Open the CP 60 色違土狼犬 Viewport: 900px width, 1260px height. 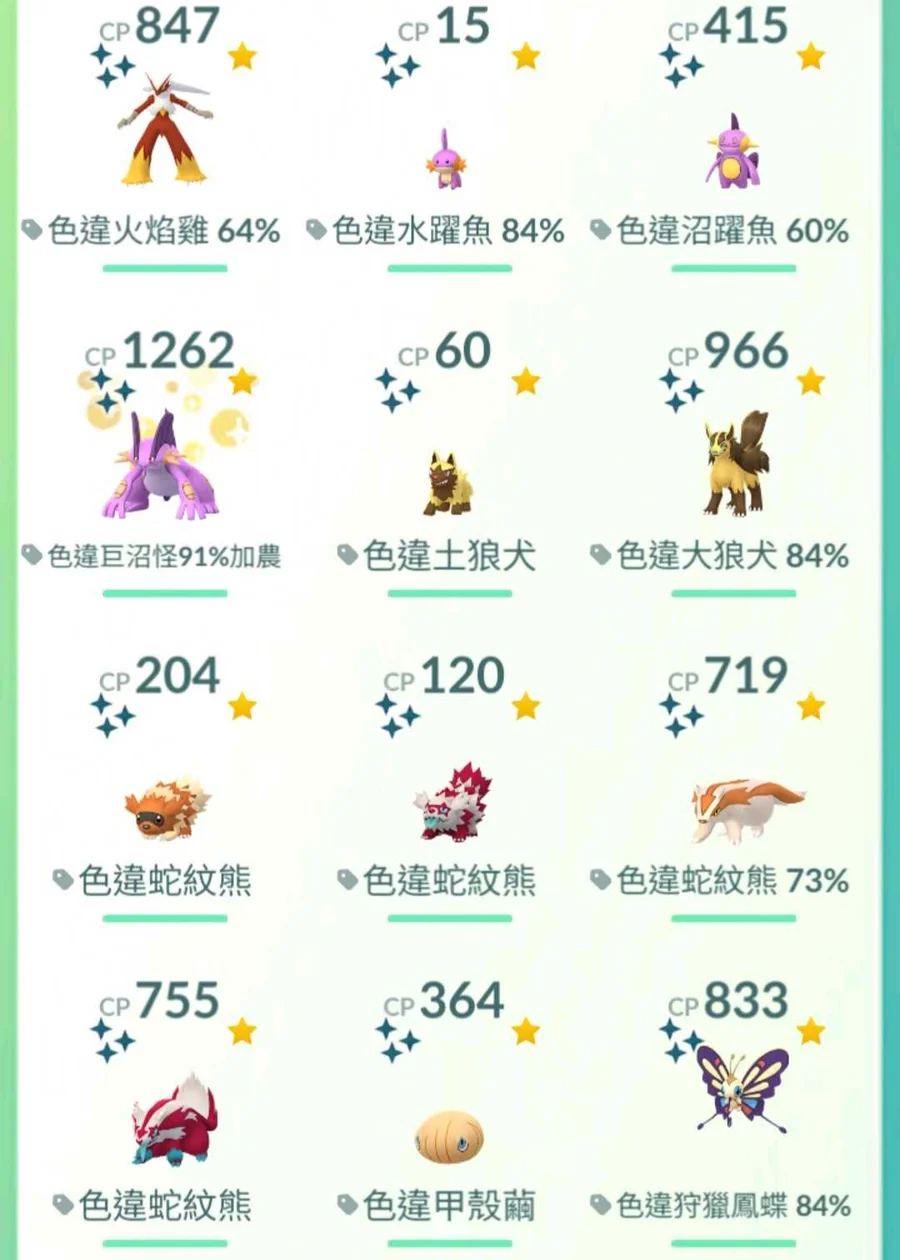tap(449, 480)
